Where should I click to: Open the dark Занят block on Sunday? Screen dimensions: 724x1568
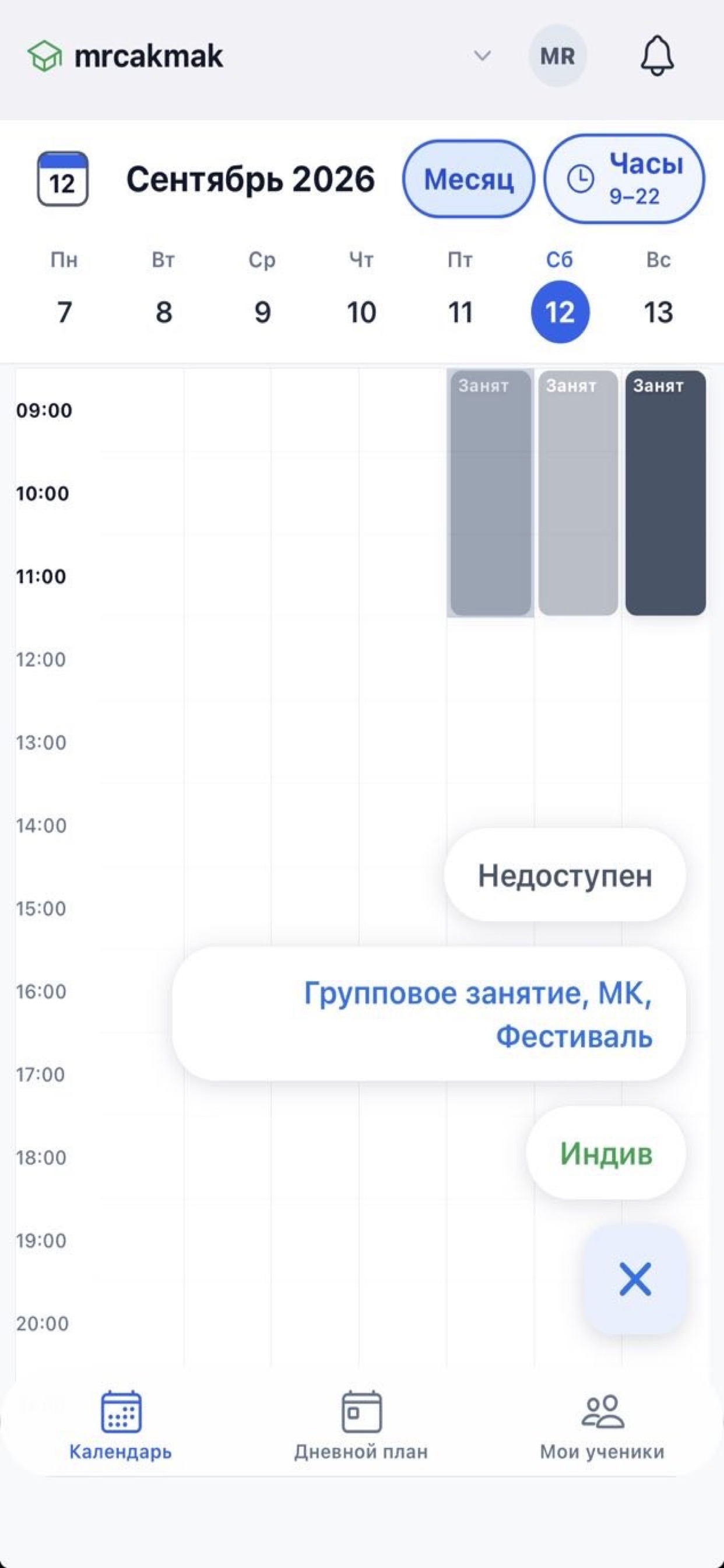(x=666, y=493)
